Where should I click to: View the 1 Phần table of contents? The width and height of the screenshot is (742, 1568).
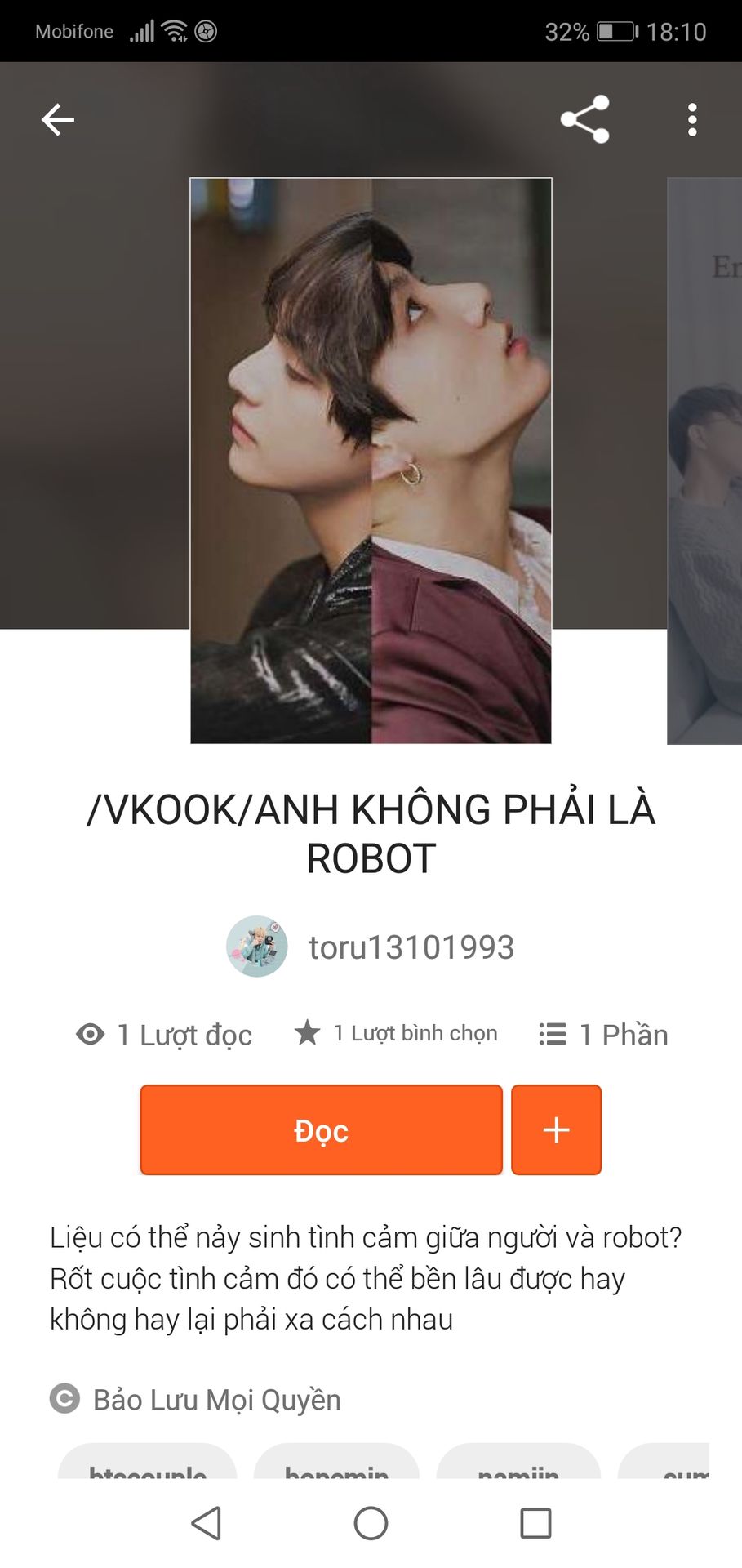(603, 1035)
